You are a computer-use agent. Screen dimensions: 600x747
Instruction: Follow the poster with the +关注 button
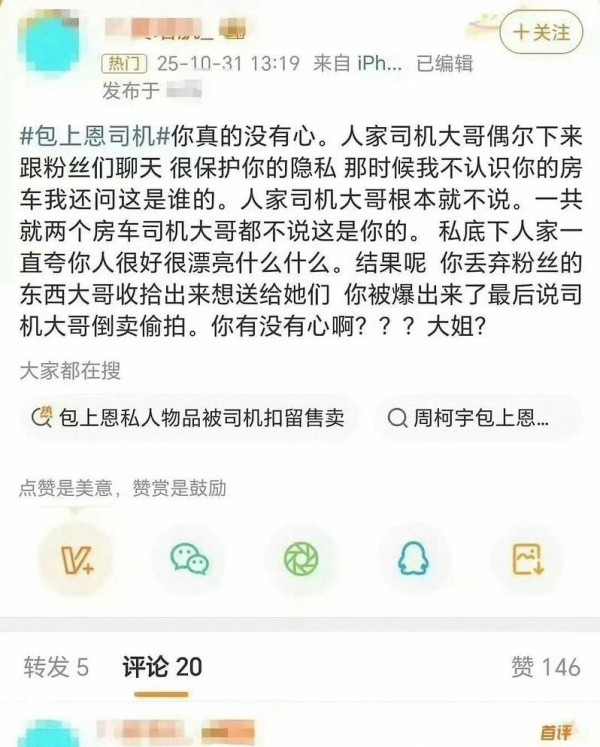pos(542,32)
